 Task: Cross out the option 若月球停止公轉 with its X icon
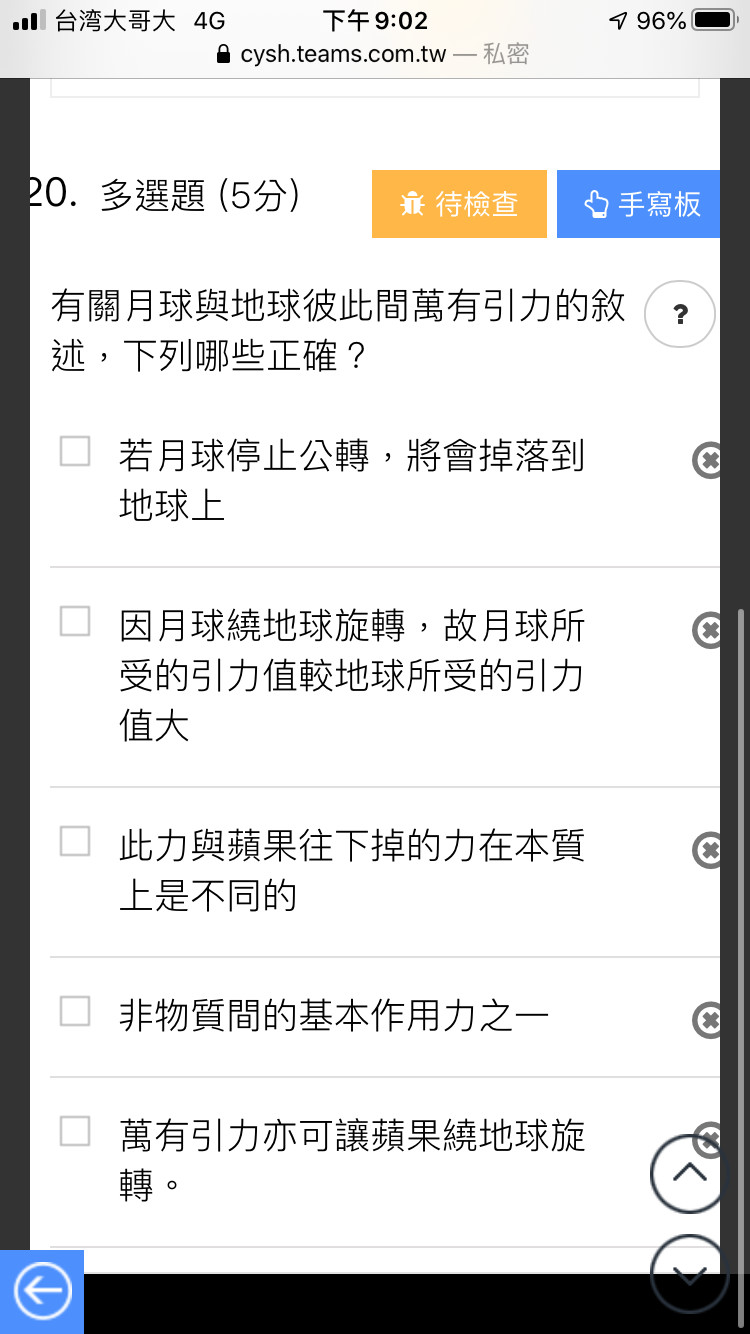tap(707, 460)
